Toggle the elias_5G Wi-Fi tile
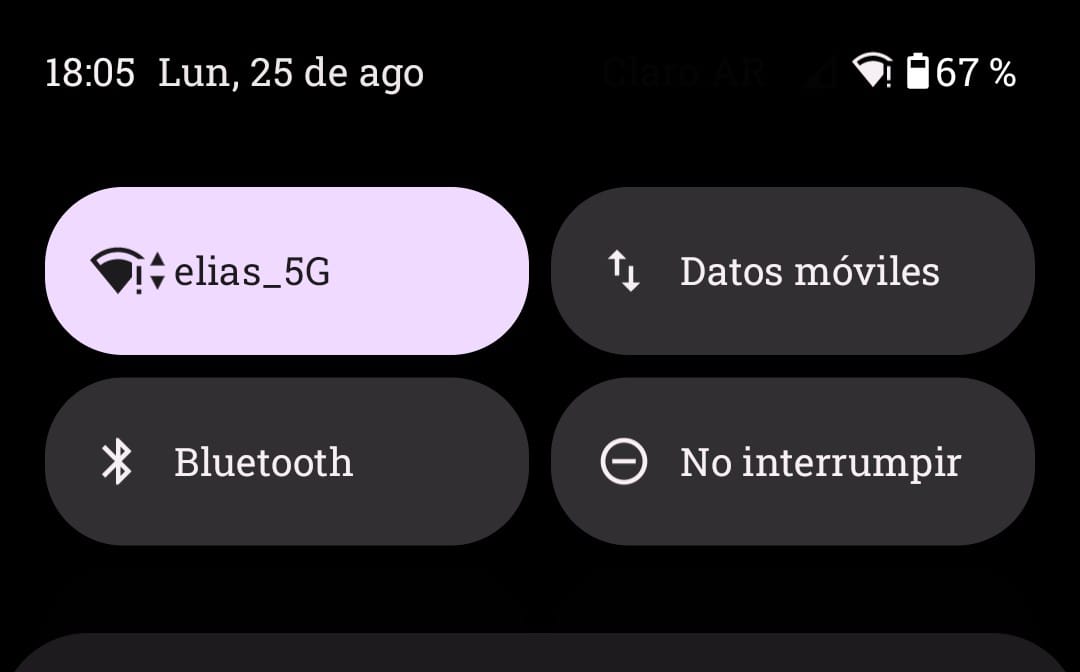 (x=286, y=271)
